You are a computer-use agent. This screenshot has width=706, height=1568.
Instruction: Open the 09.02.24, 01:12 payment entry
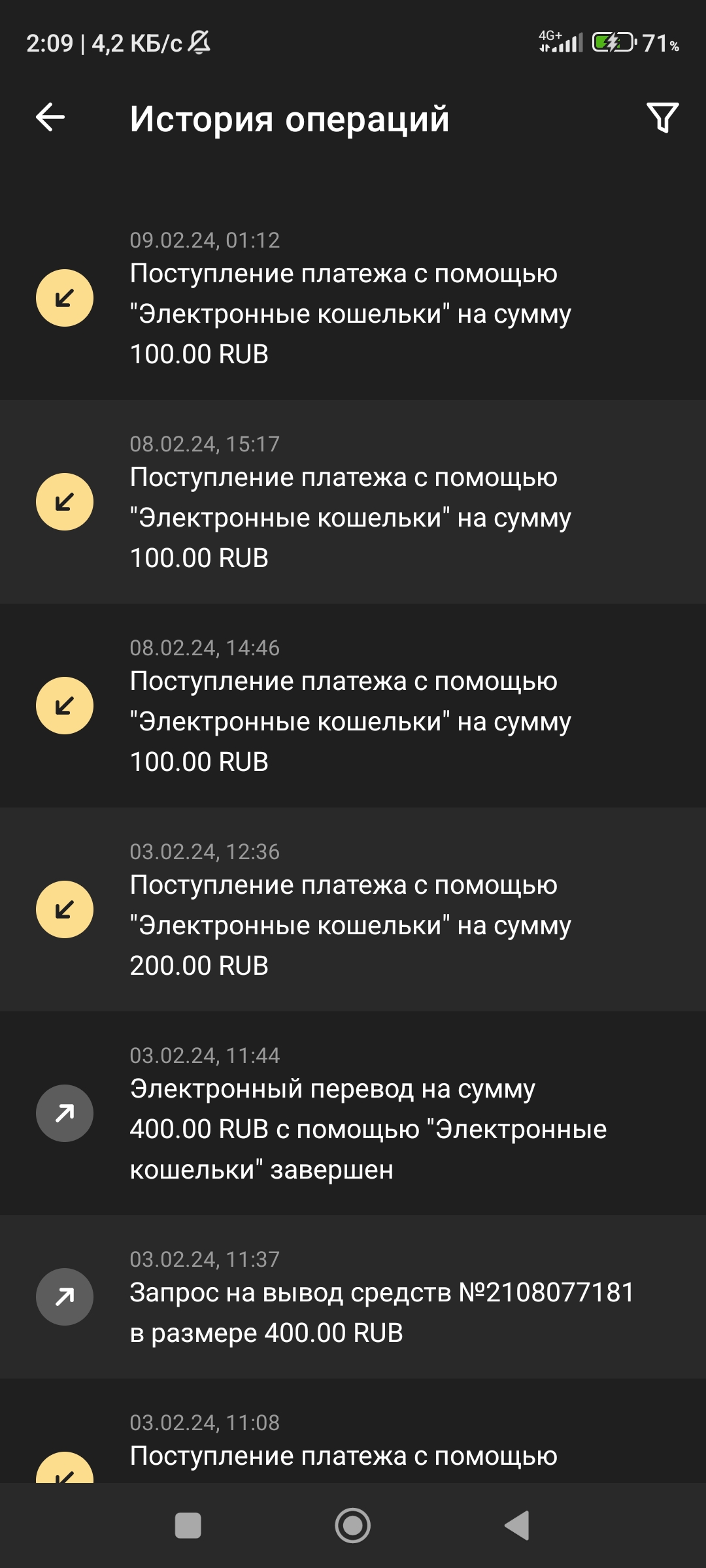click(353, 298)
